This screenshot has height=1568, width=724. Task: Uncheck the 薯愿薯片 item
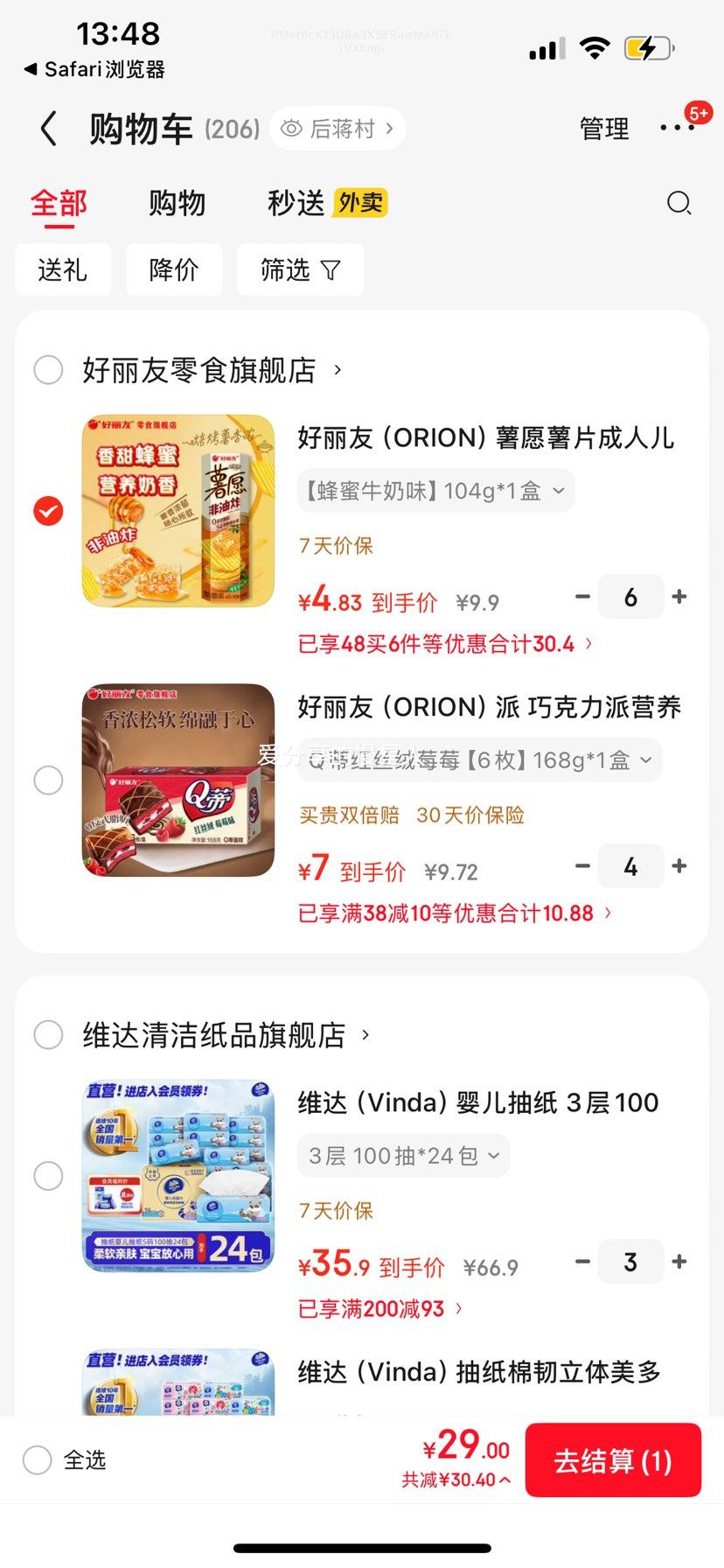(48, 510)
